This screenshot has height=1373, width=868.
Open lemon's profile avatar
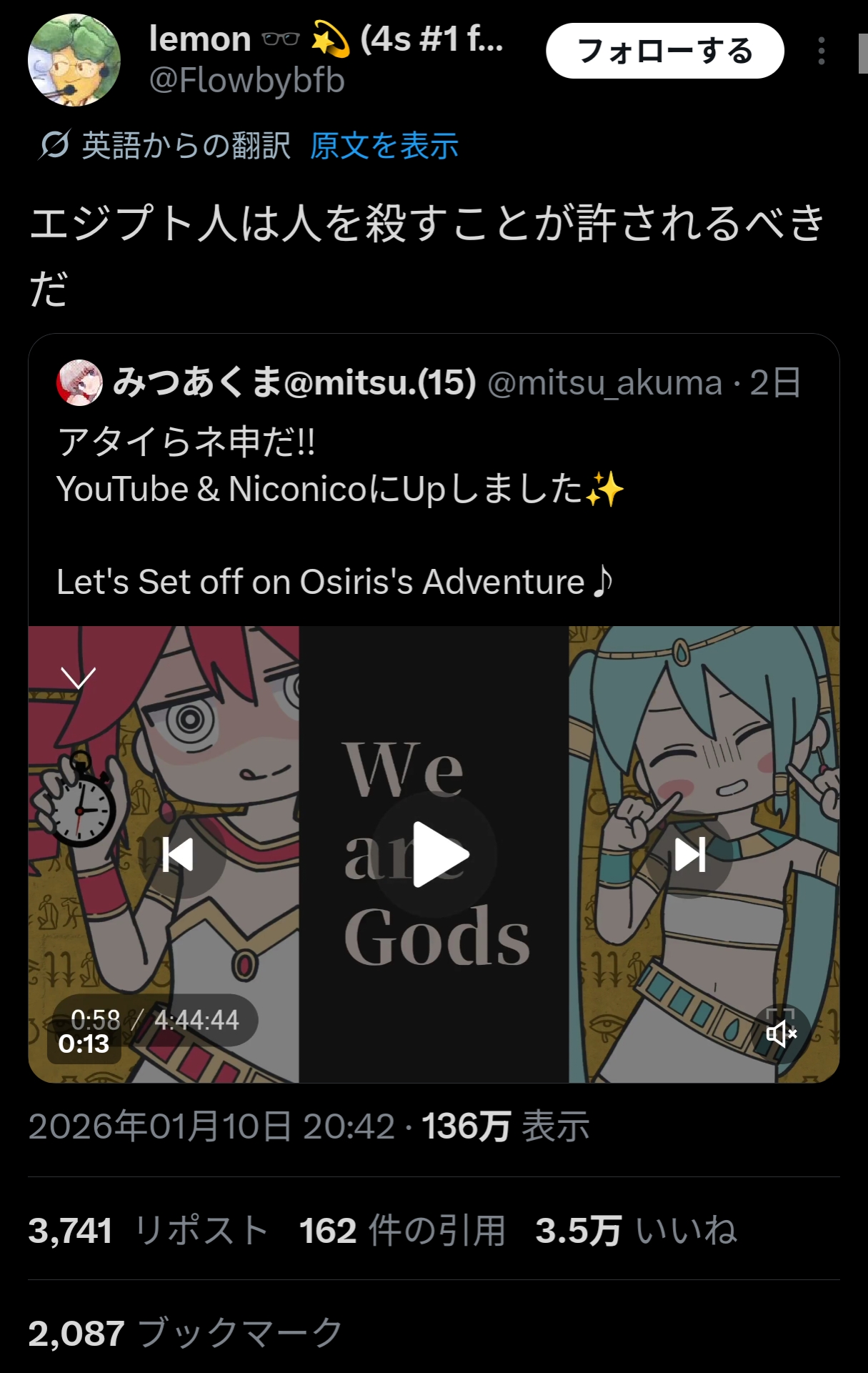tap(74, 60)
